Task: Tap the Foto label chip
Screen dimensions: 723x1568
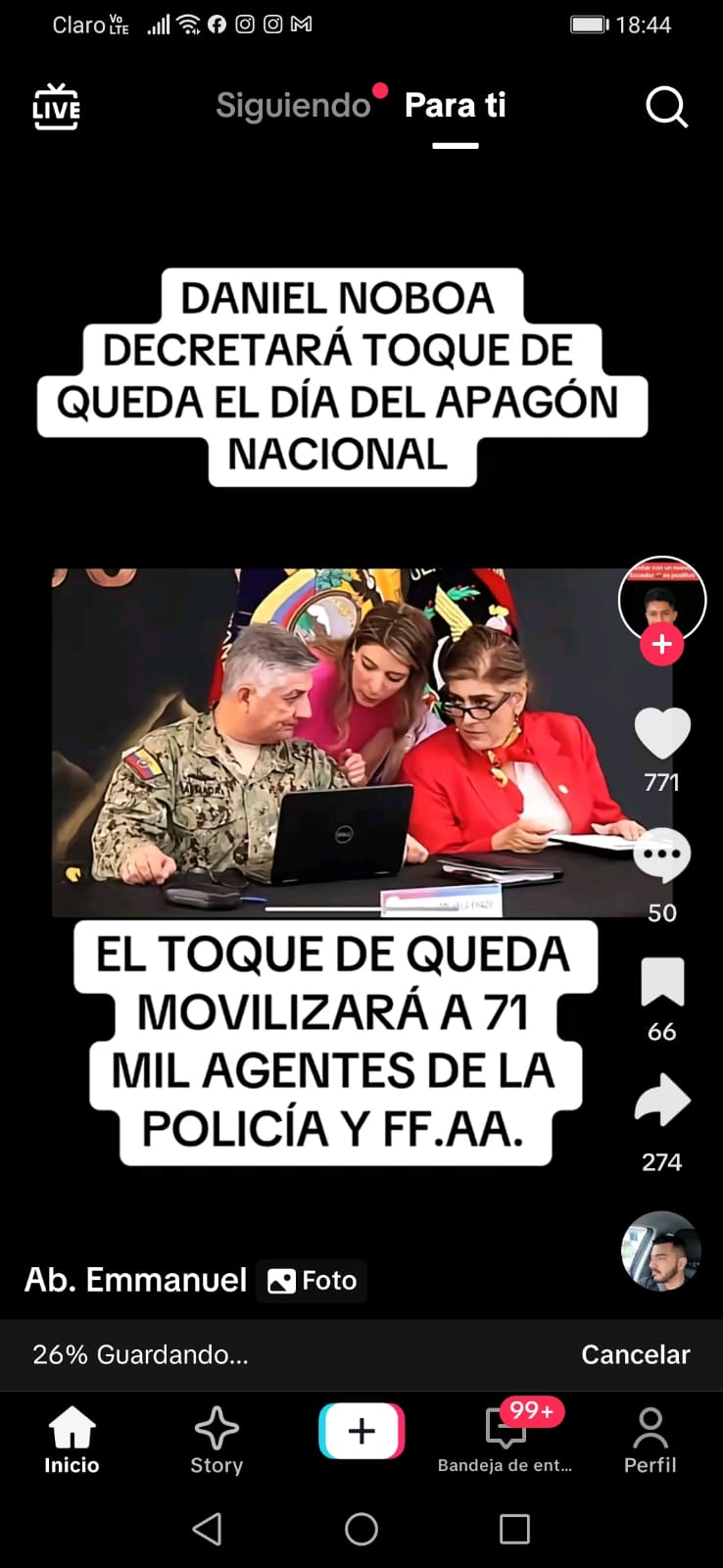Action: click(x=312, y=1281)
